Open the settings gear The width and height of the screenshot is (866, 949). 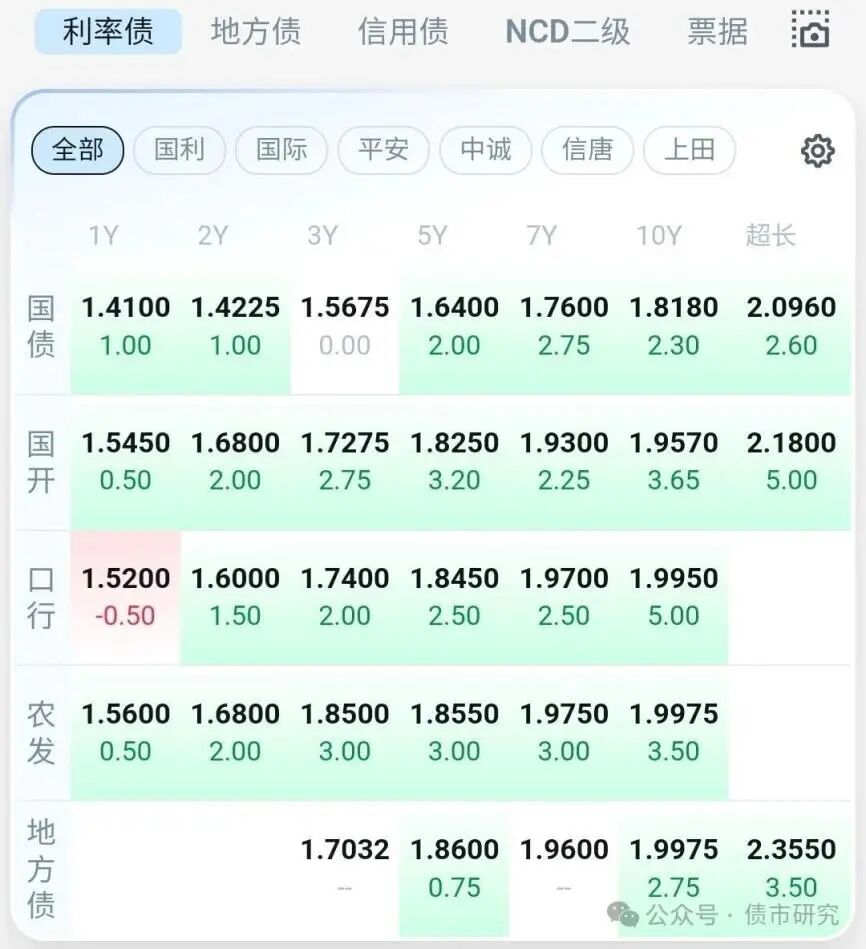818,151
